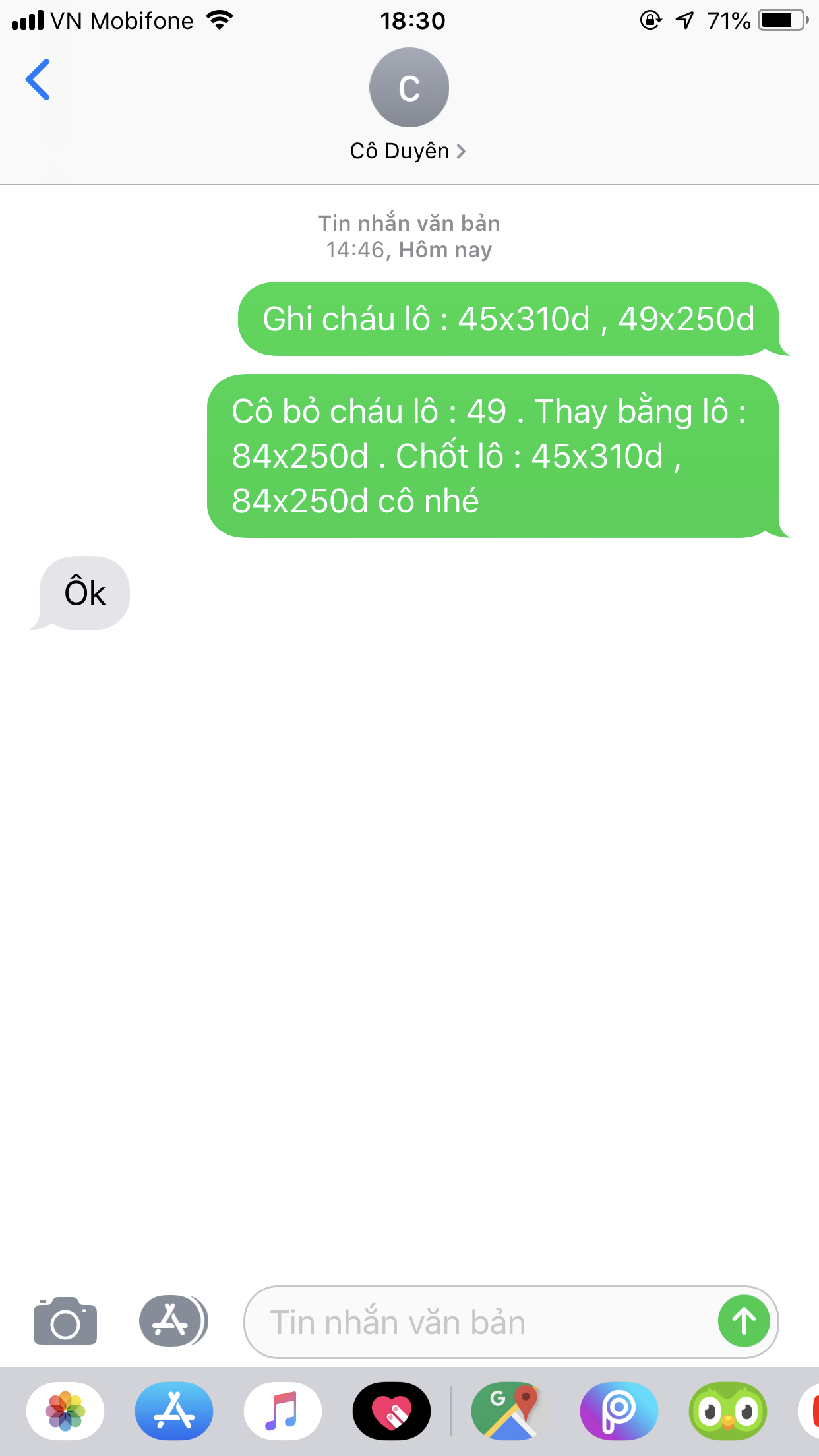
Task: Focus the Tin nhắn văn bản field
Action: click(475, 1322)
